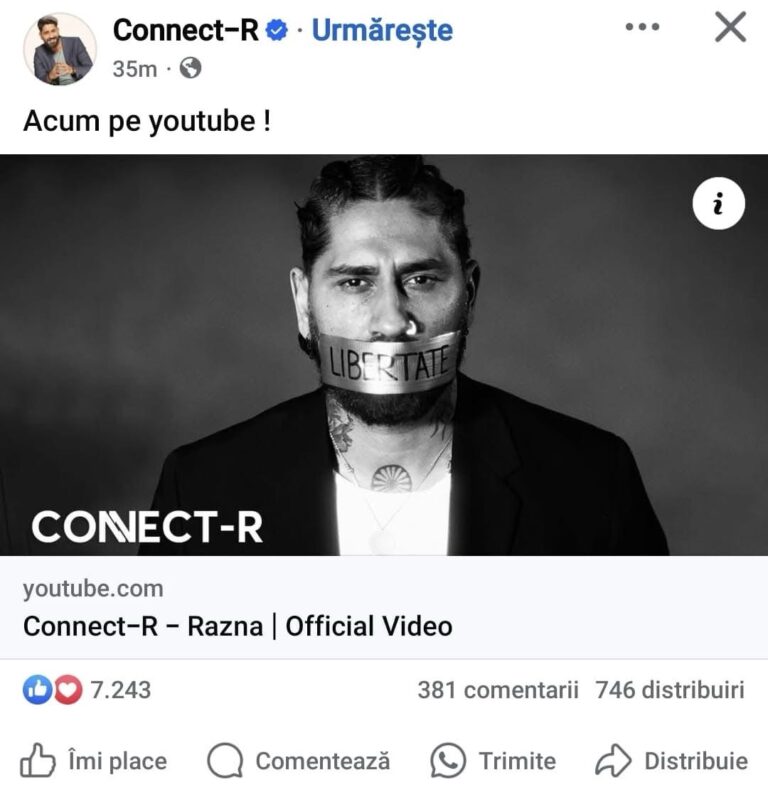Viewport: 768px width, 802px height.
Task: Share the post using Distribuie
Action: pyautogui.click(x=671, y=762)
